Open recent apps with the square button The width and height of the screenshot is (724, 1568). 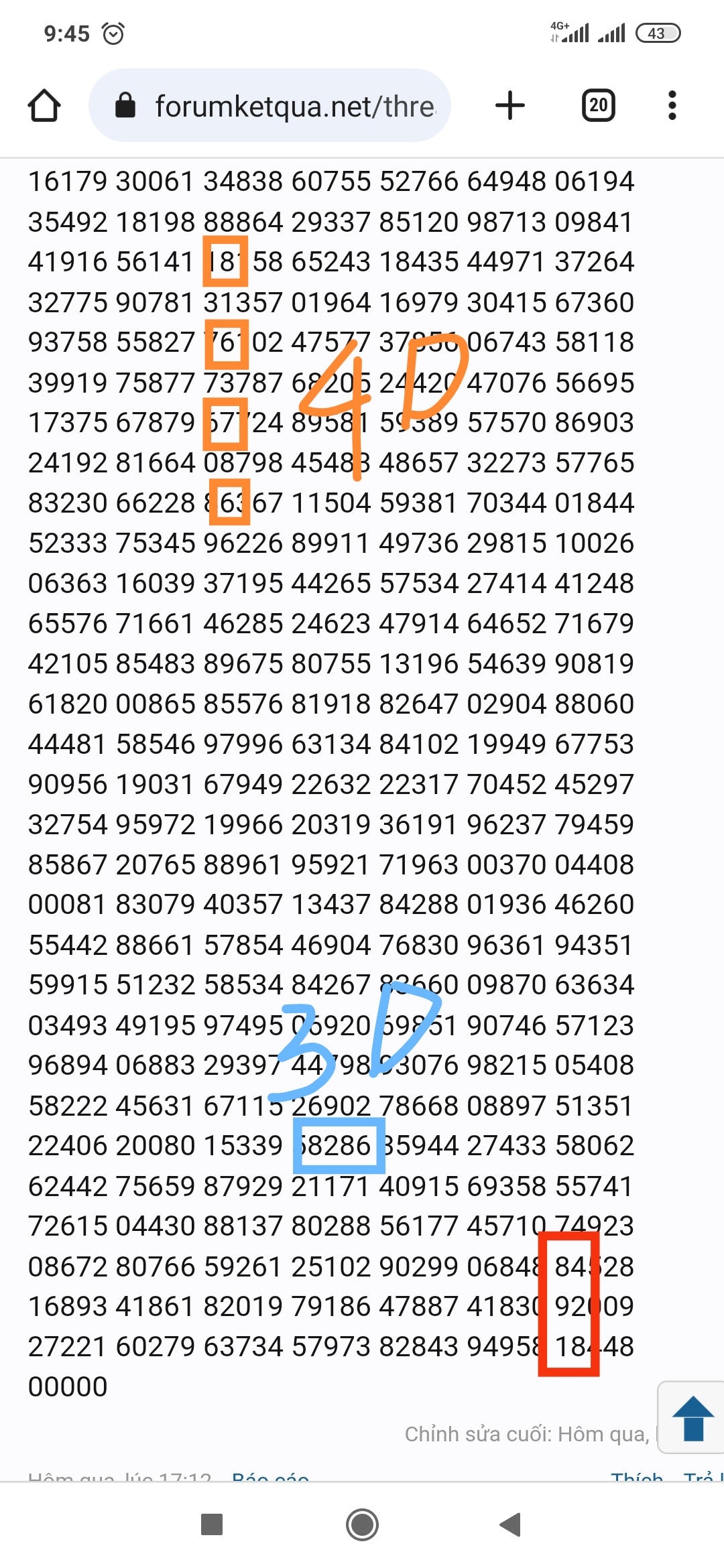[212, 1524]
